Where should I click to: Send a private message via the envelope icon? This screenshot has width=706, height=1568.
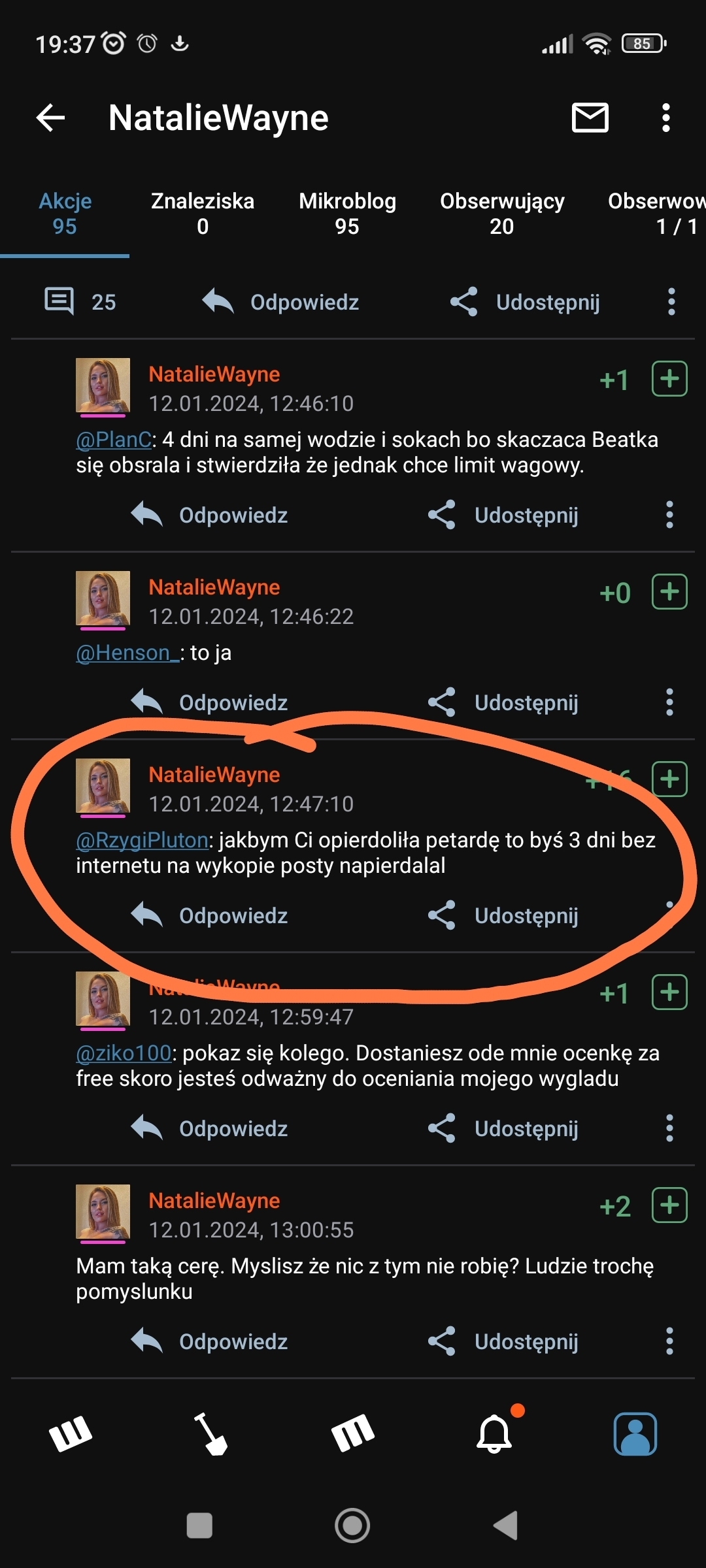[590, 118]
